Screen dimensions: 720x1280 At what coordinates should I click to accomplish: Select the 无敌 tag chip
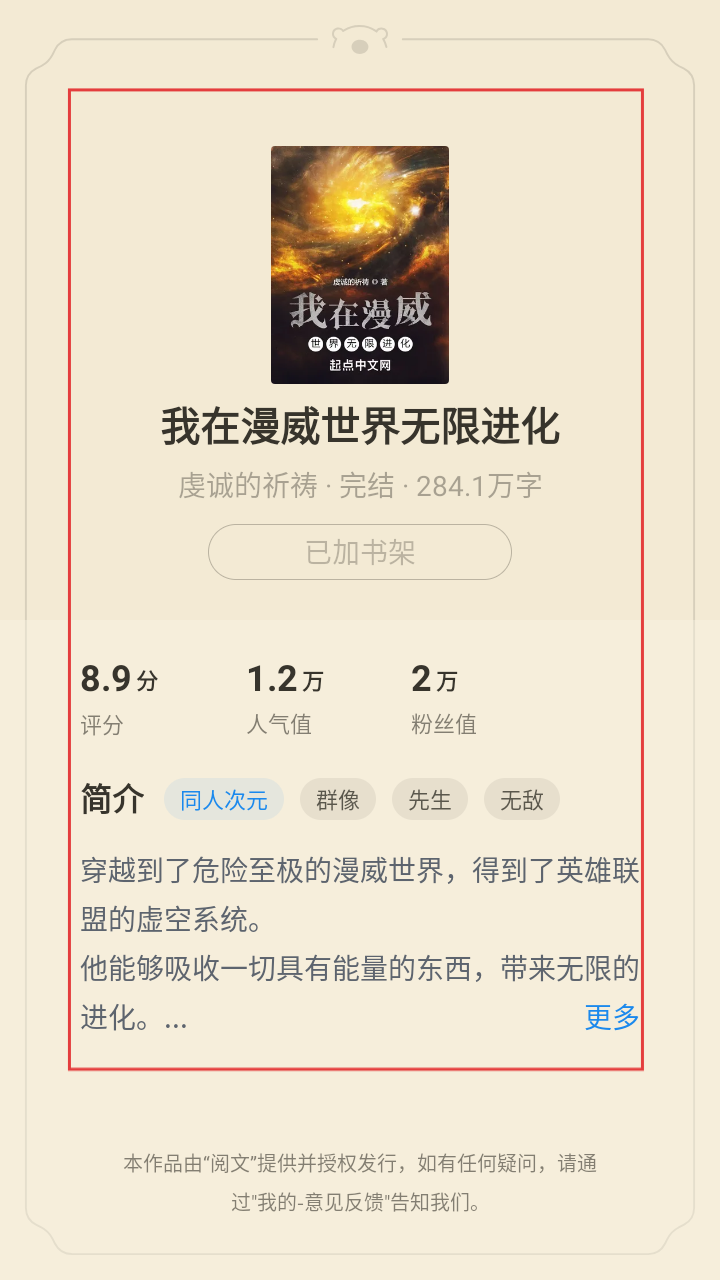click(x=522, y=800)
